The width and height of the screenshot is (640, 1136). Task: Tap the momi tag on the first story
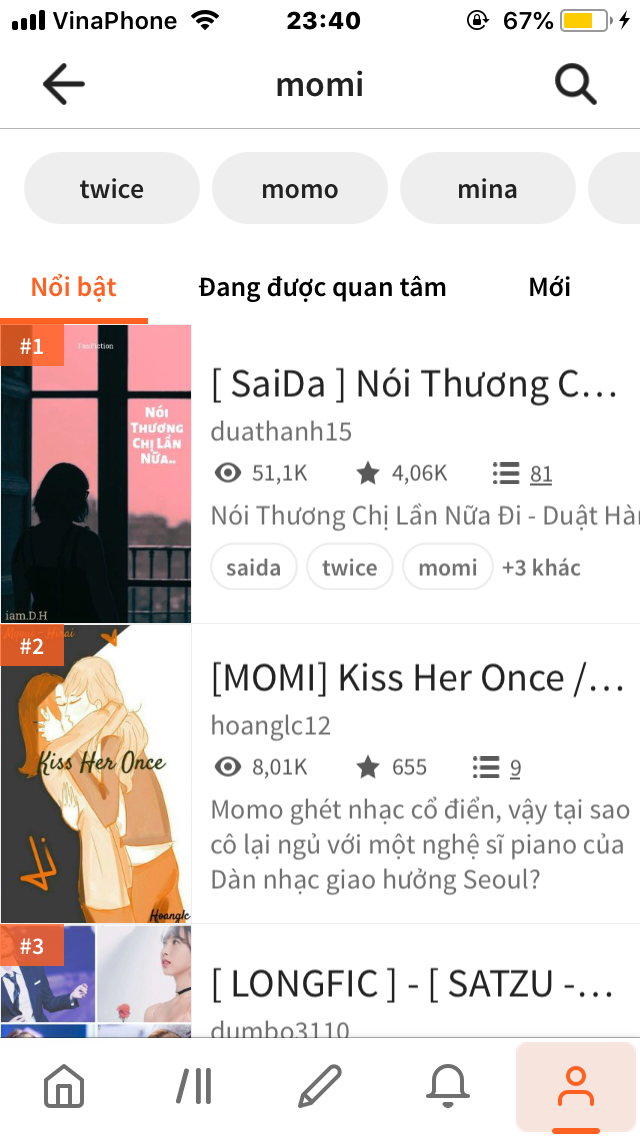[x=447, y=568]
